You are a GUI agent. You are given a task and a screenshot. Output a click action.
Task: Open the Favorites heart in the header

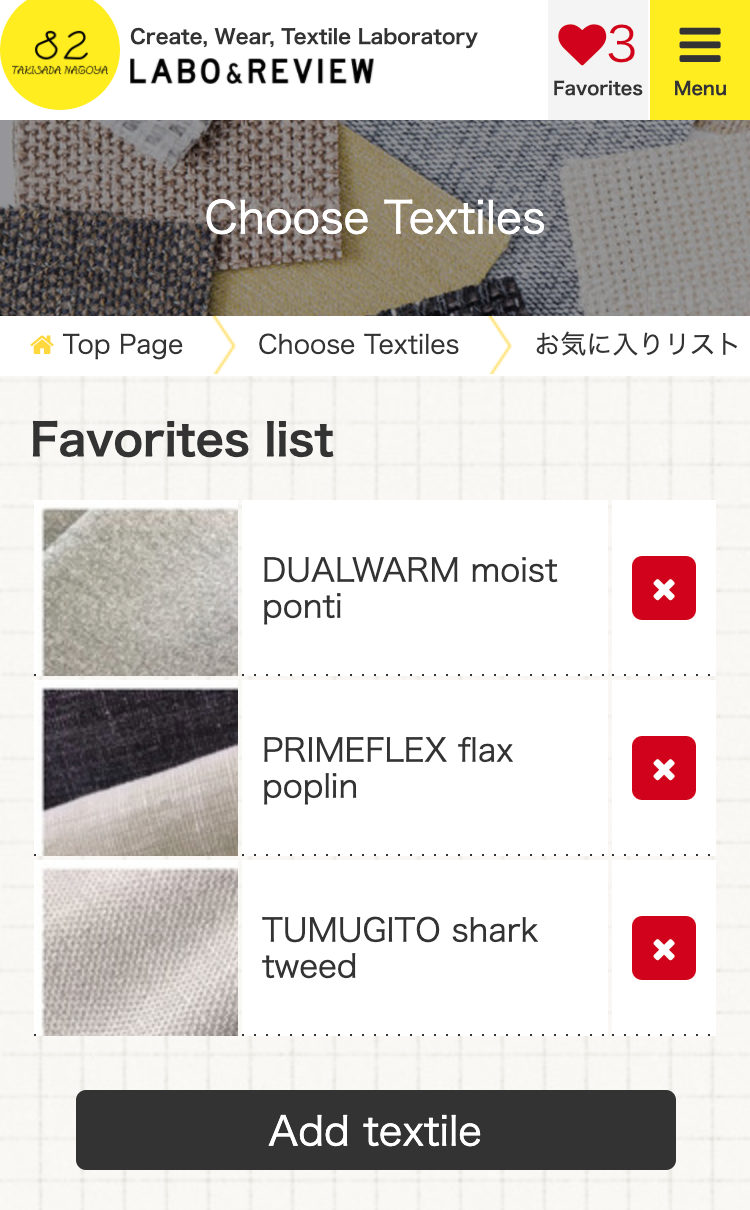coord(598,60)
